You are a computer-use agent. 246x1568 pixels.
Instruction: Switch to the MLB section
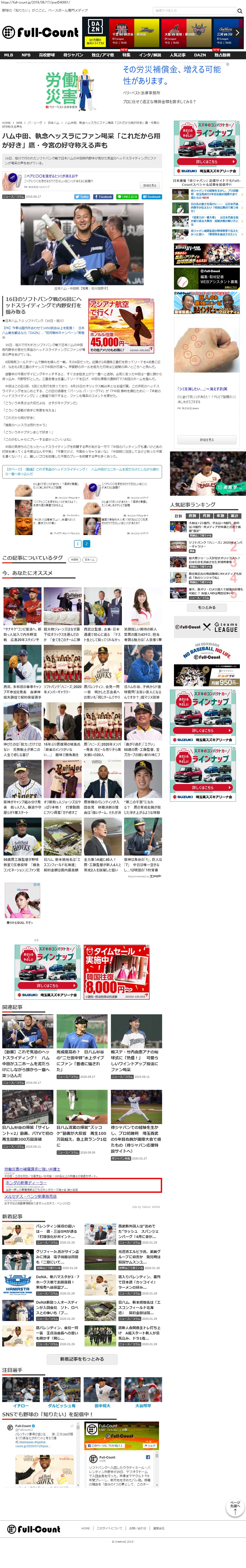(9, 55)
